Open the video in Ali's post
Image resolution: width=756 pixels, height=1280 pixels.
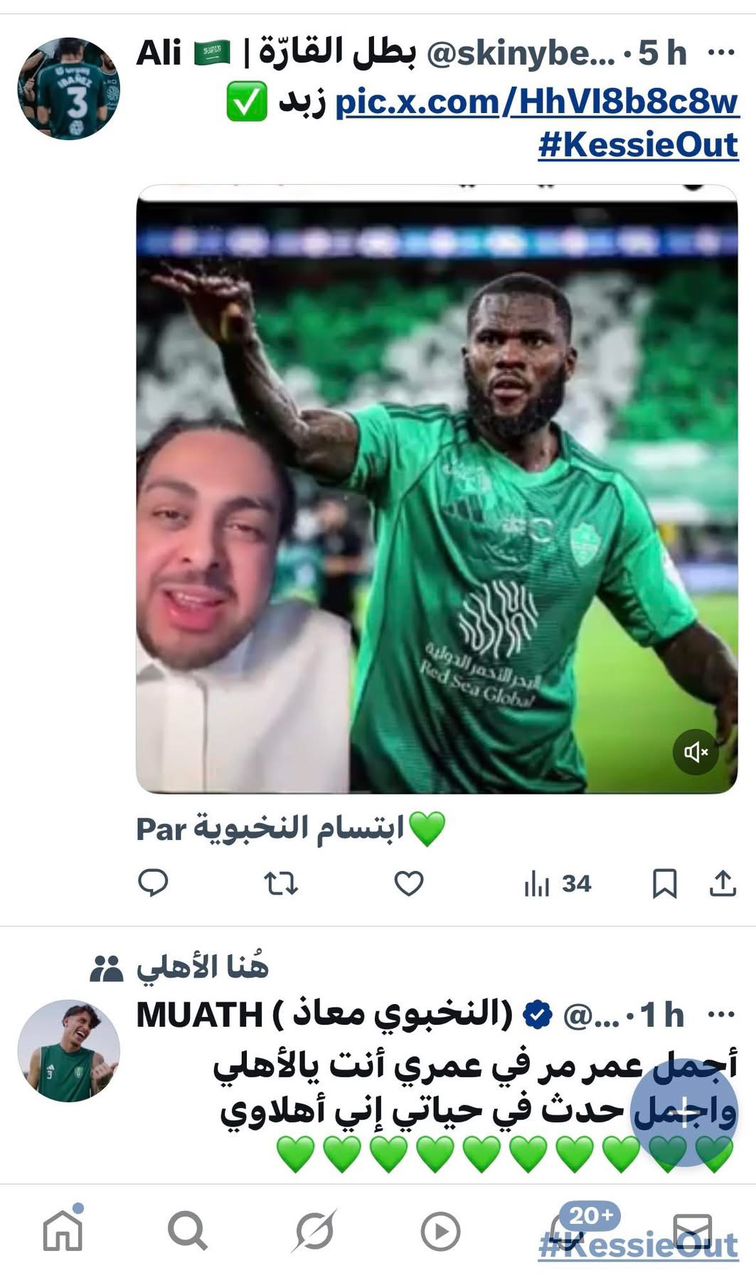coord(437,490)
